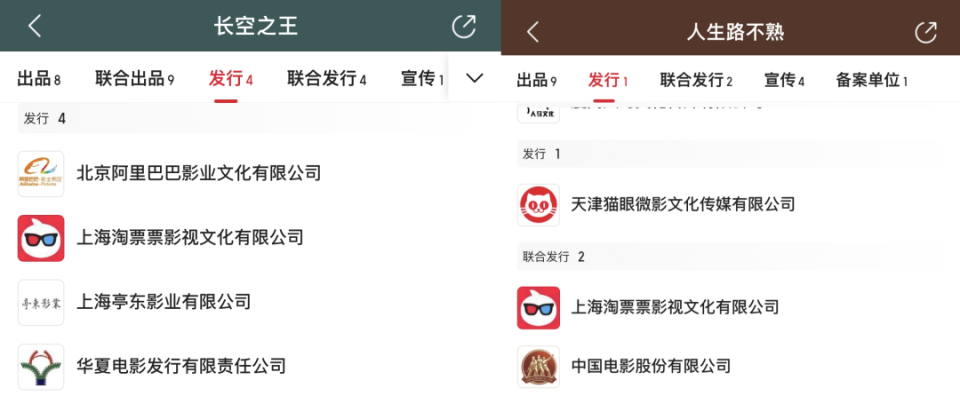Image resolution: width=960 pixels, height=404 pixels.
Task: Open 联合发行 tab under 长空之王
Action: (327, 79)
